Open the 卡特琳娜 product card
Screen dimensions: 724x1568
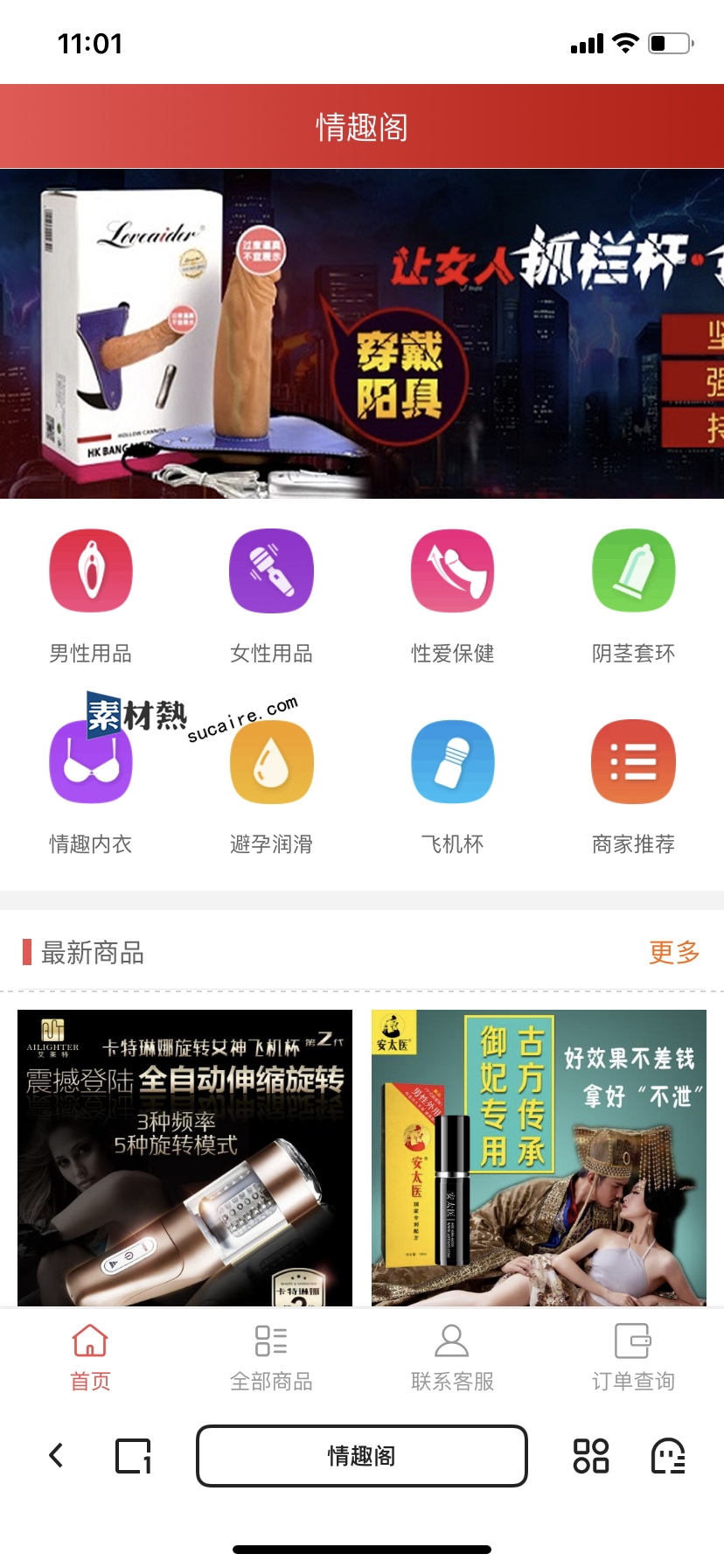tap(184, 1158)
